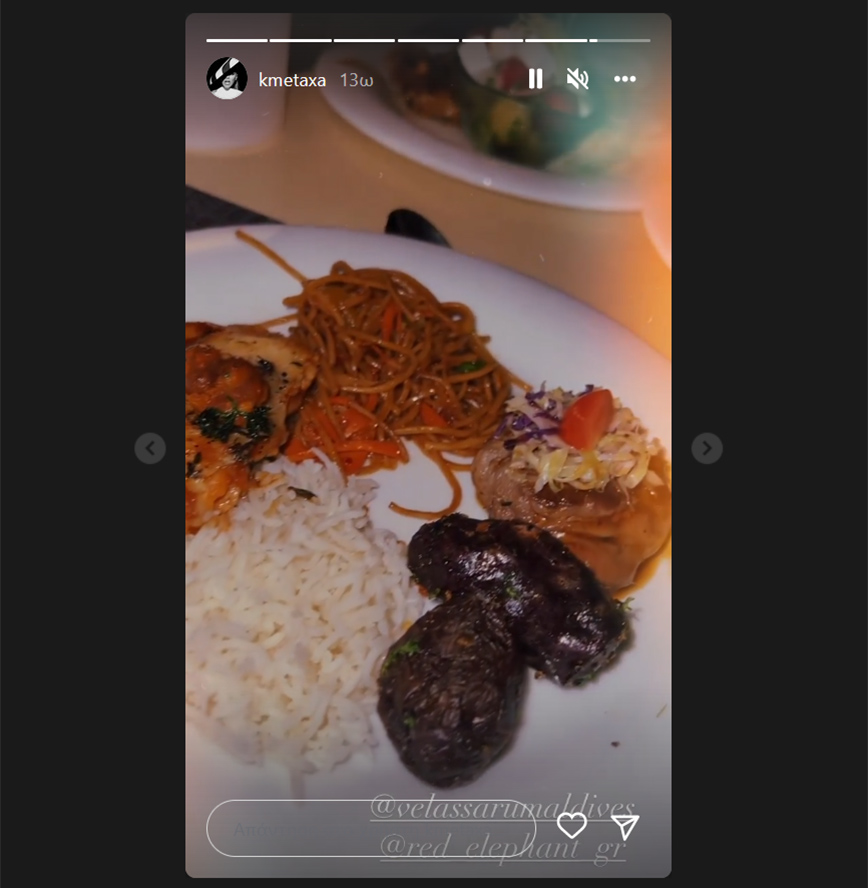Skip to the next story
Screen dimensions: 868x888
point(706,448)
